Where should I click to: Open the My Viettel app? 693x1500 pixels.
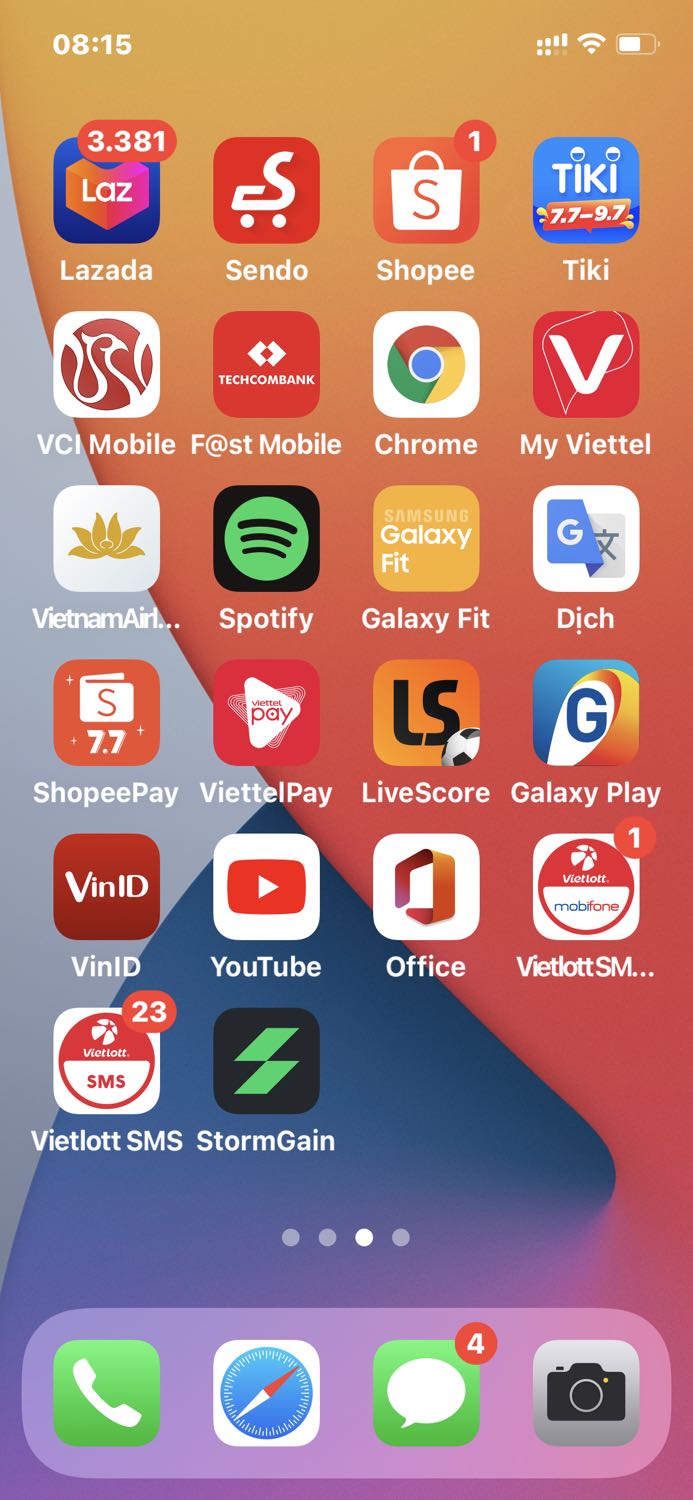click(586, 365)
